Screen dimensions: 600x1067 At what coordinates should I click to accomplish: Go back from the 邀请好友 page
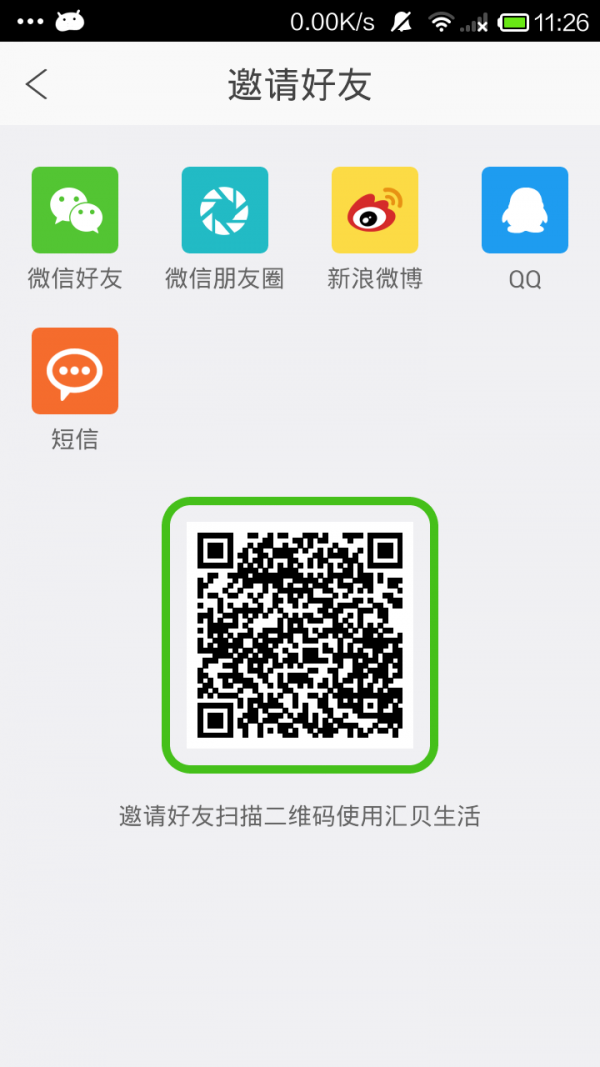pos(37,85)
